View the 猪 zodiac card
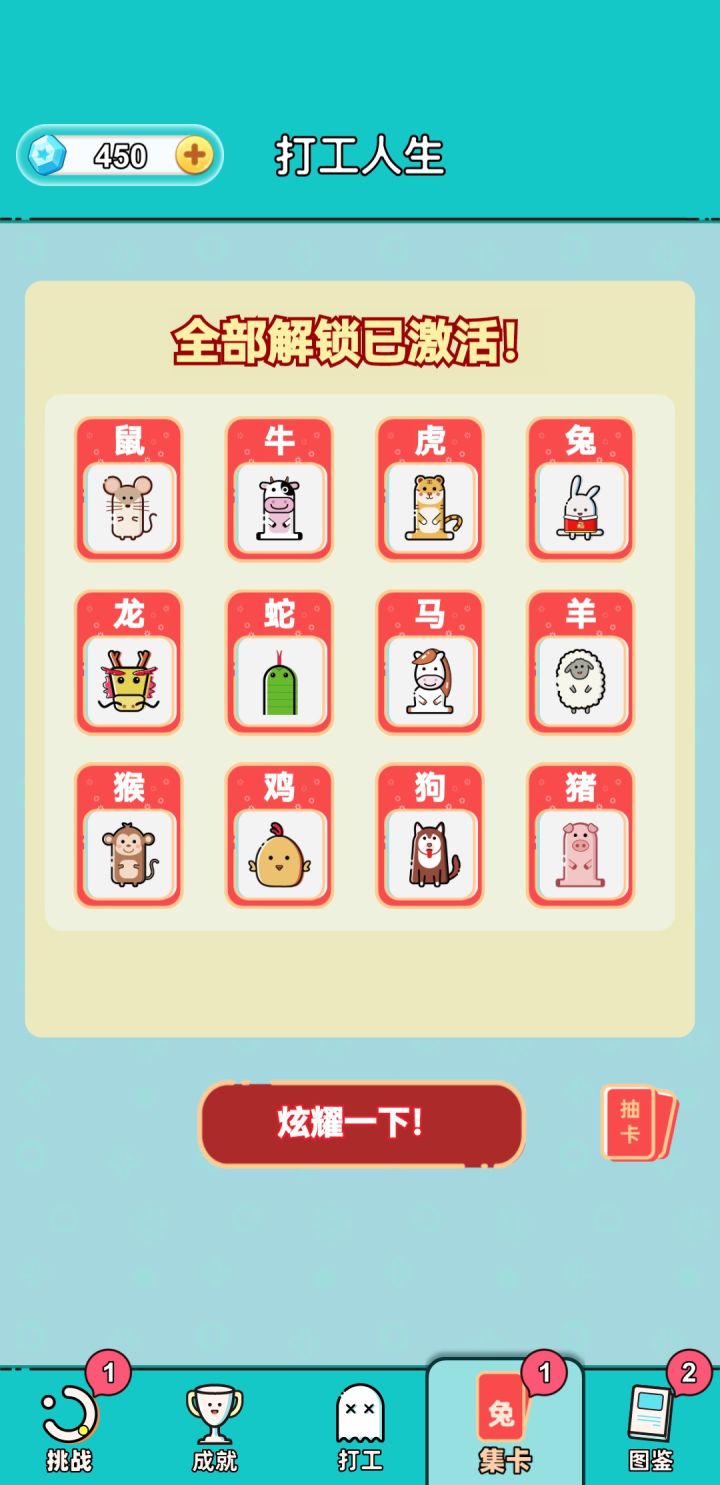 pyautogui.click(x=580, y=836)
